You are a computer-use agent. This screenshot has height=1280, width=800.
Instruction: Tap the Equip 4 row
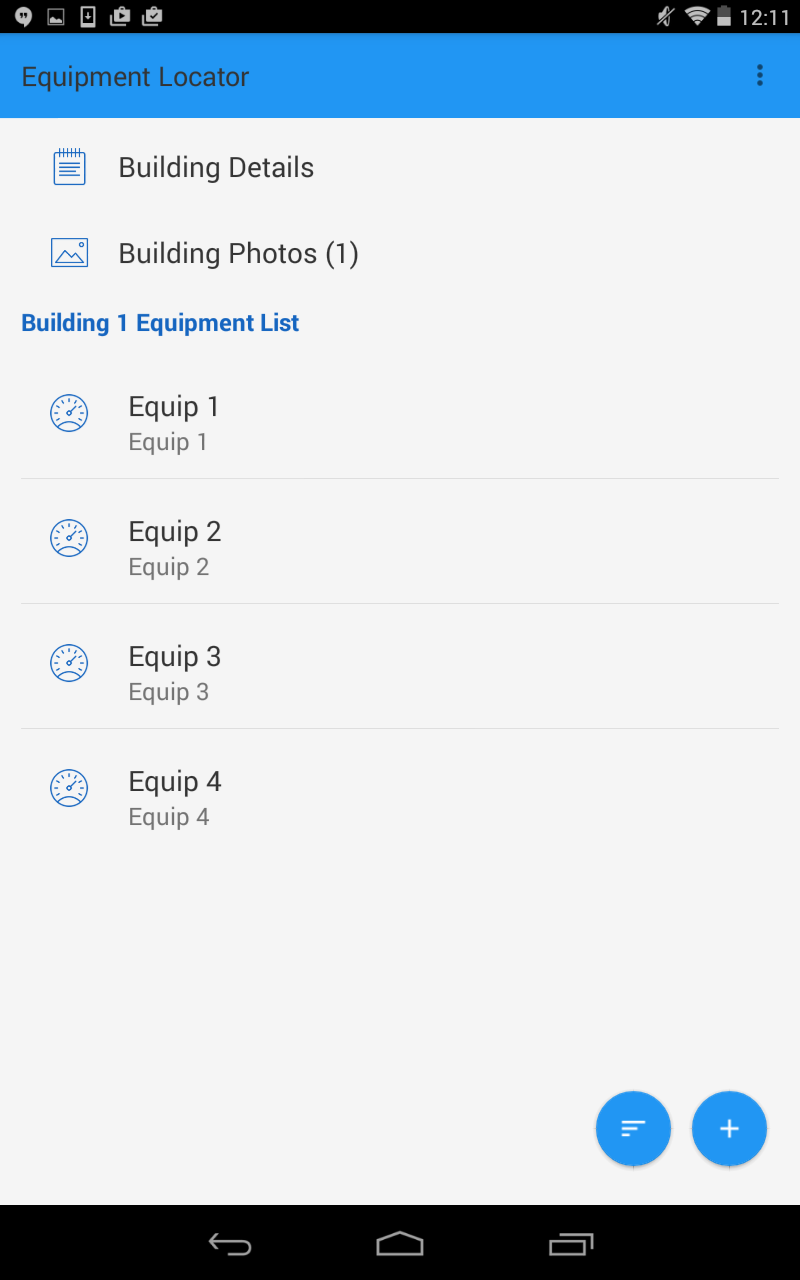point(400,791)
